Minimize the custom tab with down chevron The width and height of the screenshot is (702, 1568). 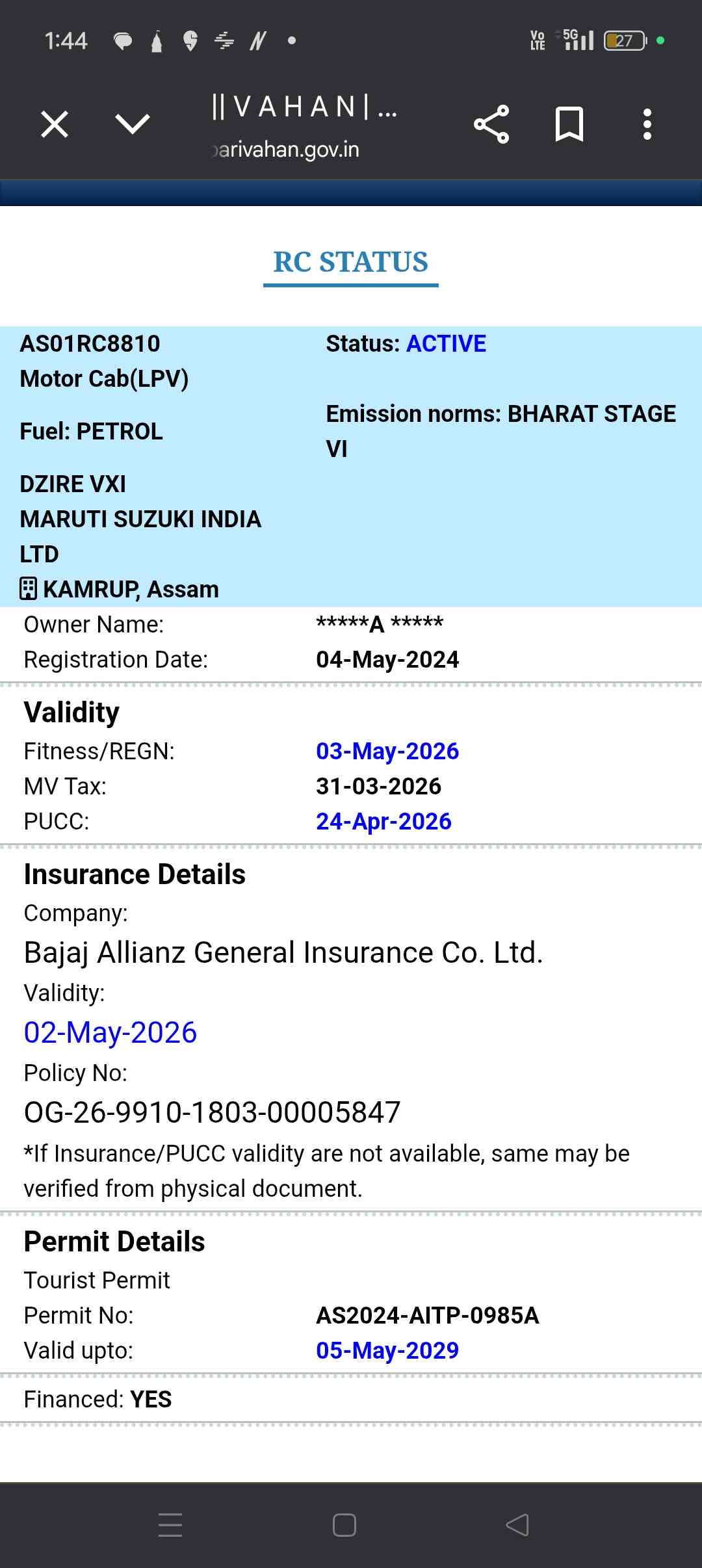132,124
